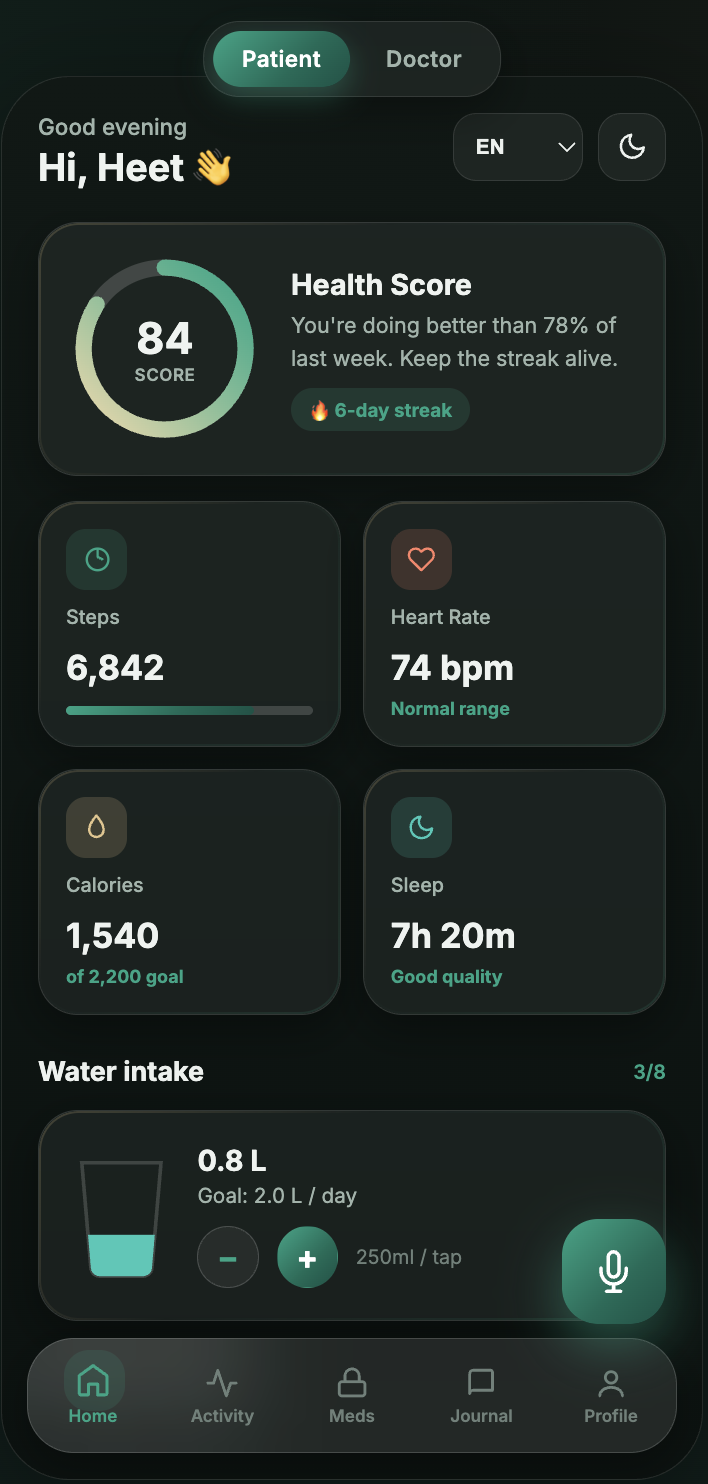The width and height of the screenshot is (708, 1484).
Task: Open the EN language dropdown
Action: click(518, 147)
